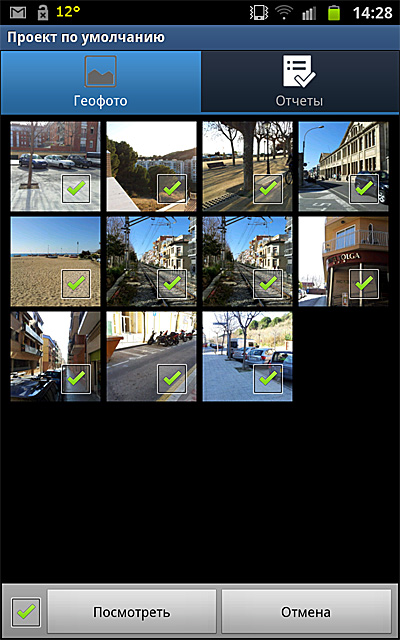Uncheck the park bench and trees photo
Image resolution: width=400 pixels, height=640 pixels.
coord(268,189)
